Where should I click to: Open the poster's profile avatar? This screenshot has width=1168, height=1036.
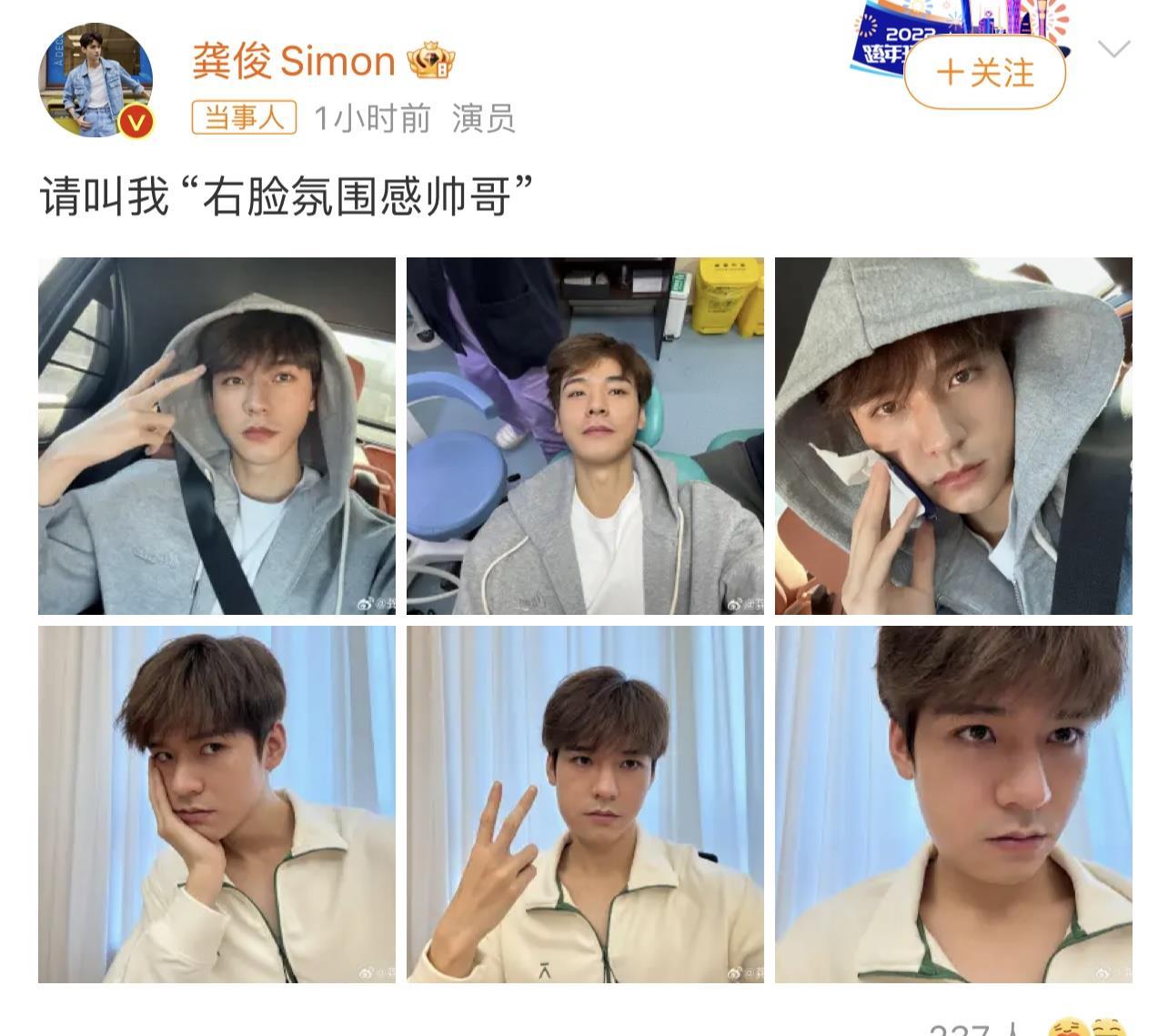(96, 80)
